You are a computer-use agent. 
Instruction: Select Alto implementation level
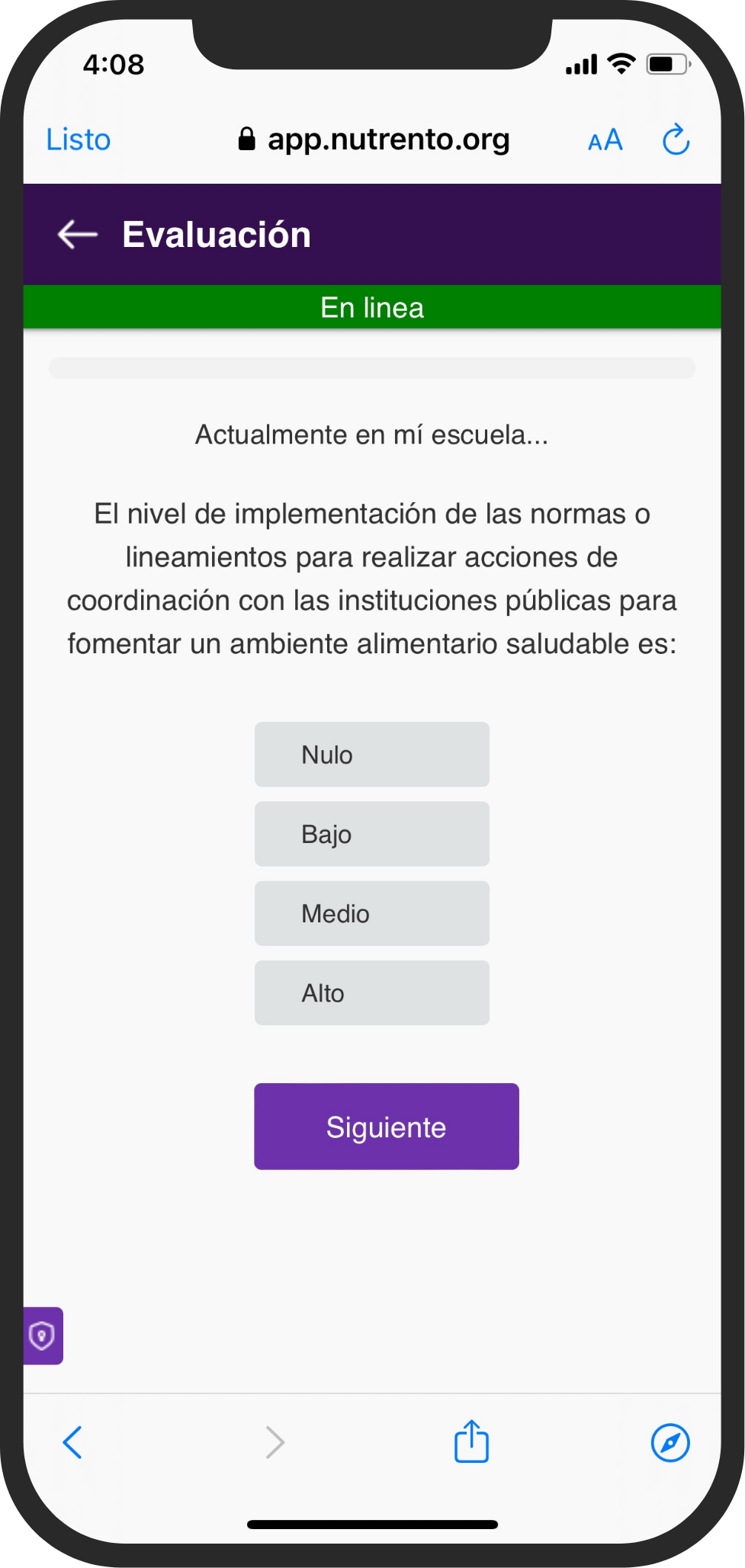(x=372, y=992)
